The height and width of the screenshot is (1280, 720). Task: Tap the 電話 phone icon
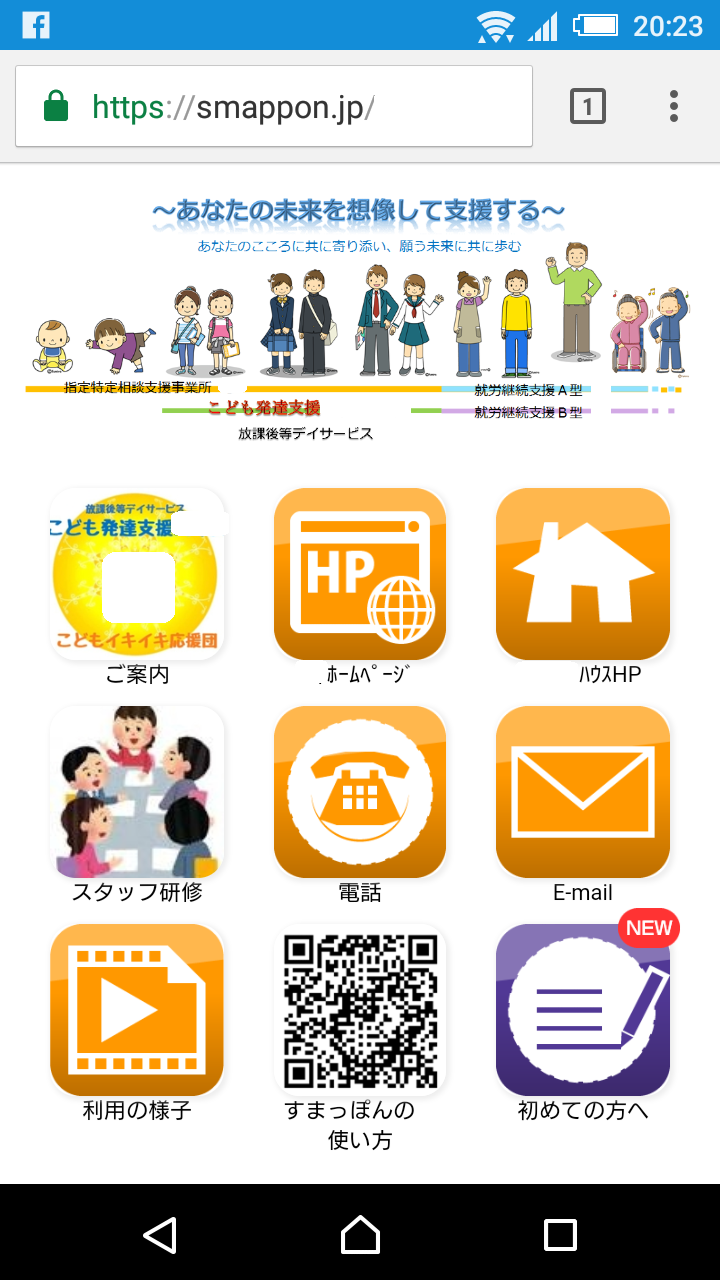click(360, 792)
